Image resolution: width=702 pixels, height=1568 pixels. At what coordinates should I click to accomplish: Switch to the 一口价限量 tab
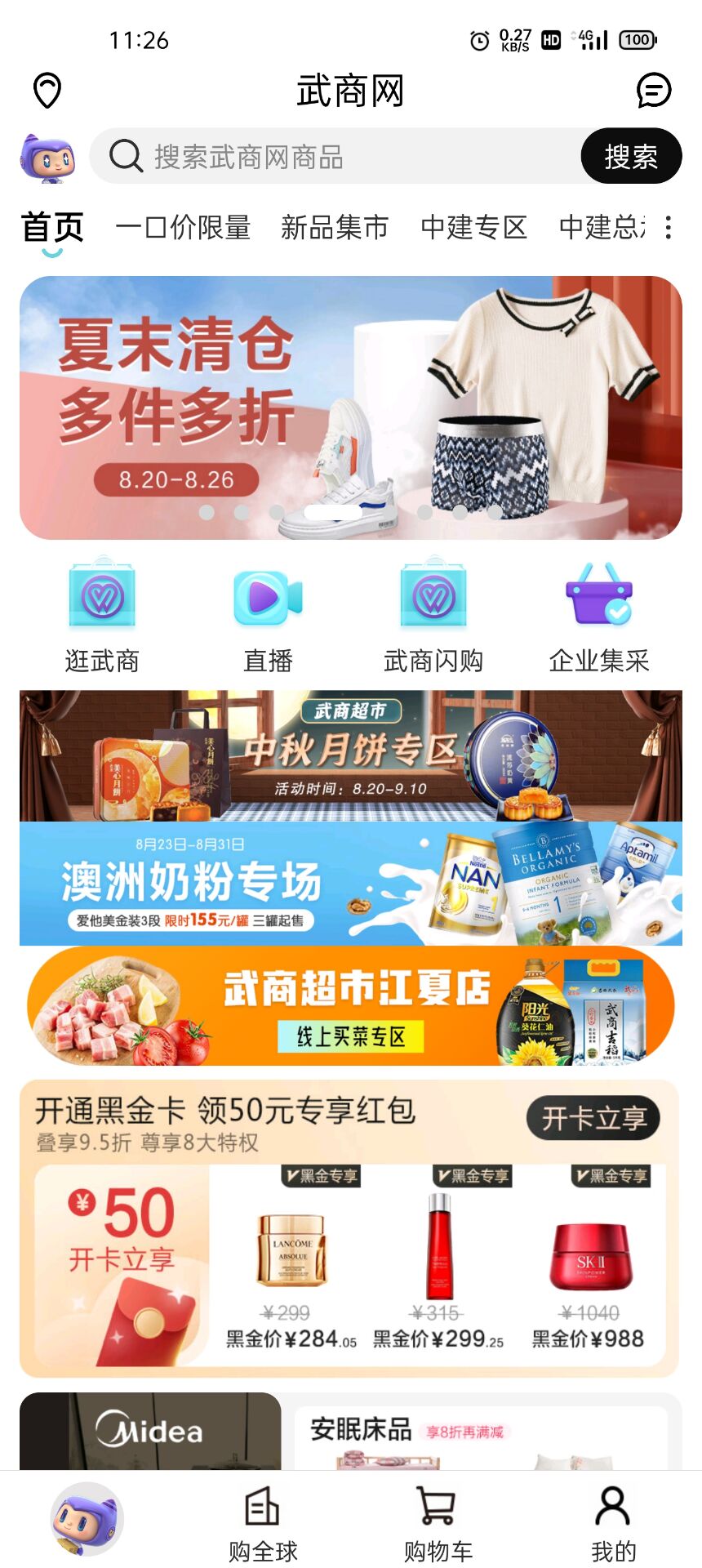183,227
